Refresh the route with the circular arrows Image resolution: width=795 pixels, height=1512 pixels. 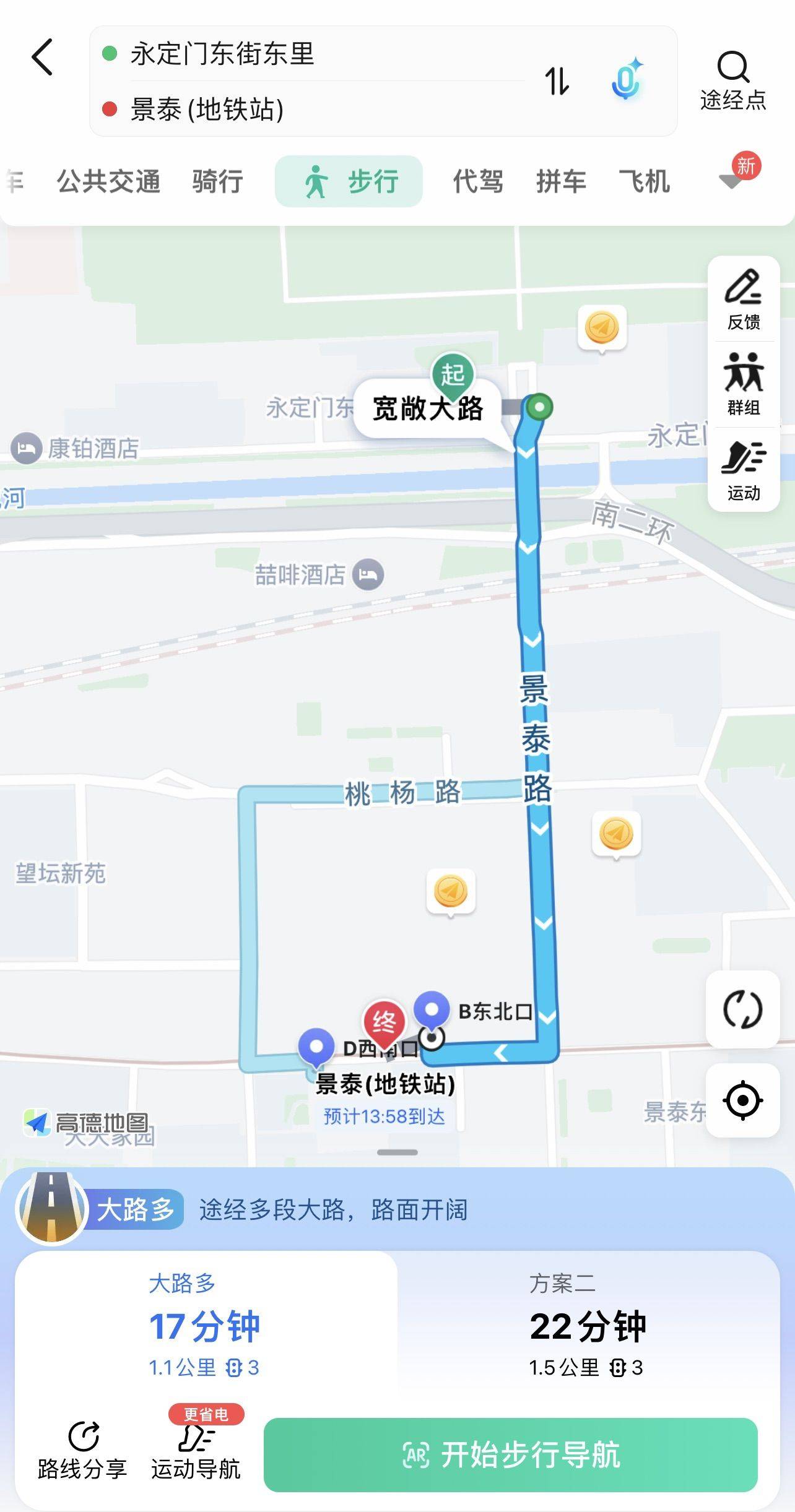[x=742, y=1009]
